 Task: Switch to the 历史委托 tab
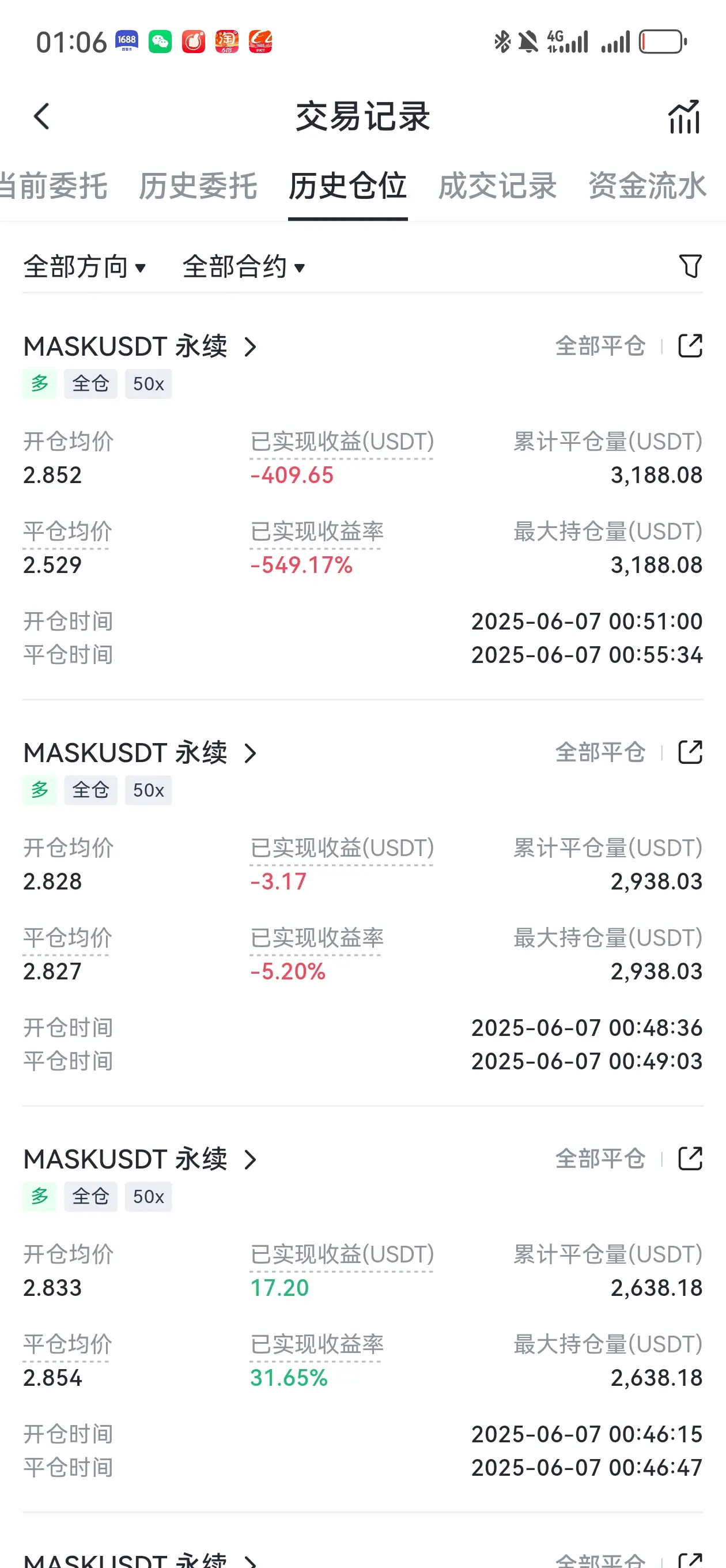(x=198, y=186)
